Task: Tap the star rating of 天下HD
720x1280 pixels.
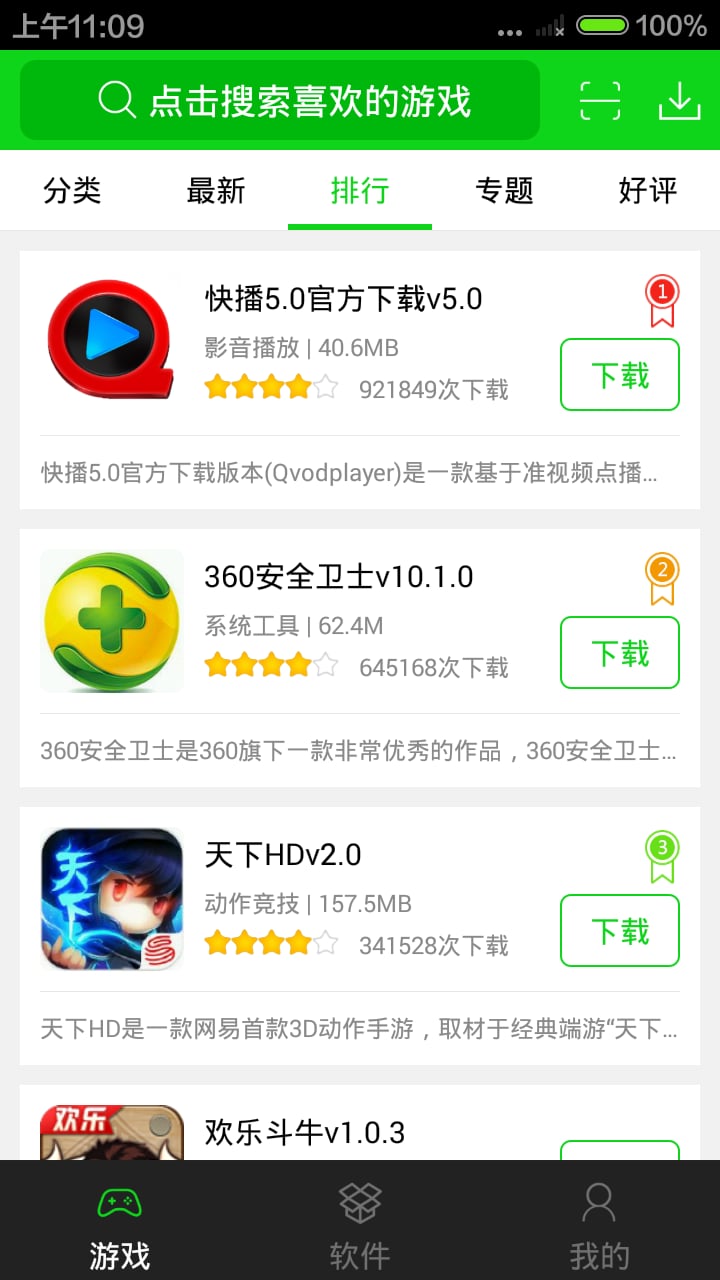Action: (268, 941)
